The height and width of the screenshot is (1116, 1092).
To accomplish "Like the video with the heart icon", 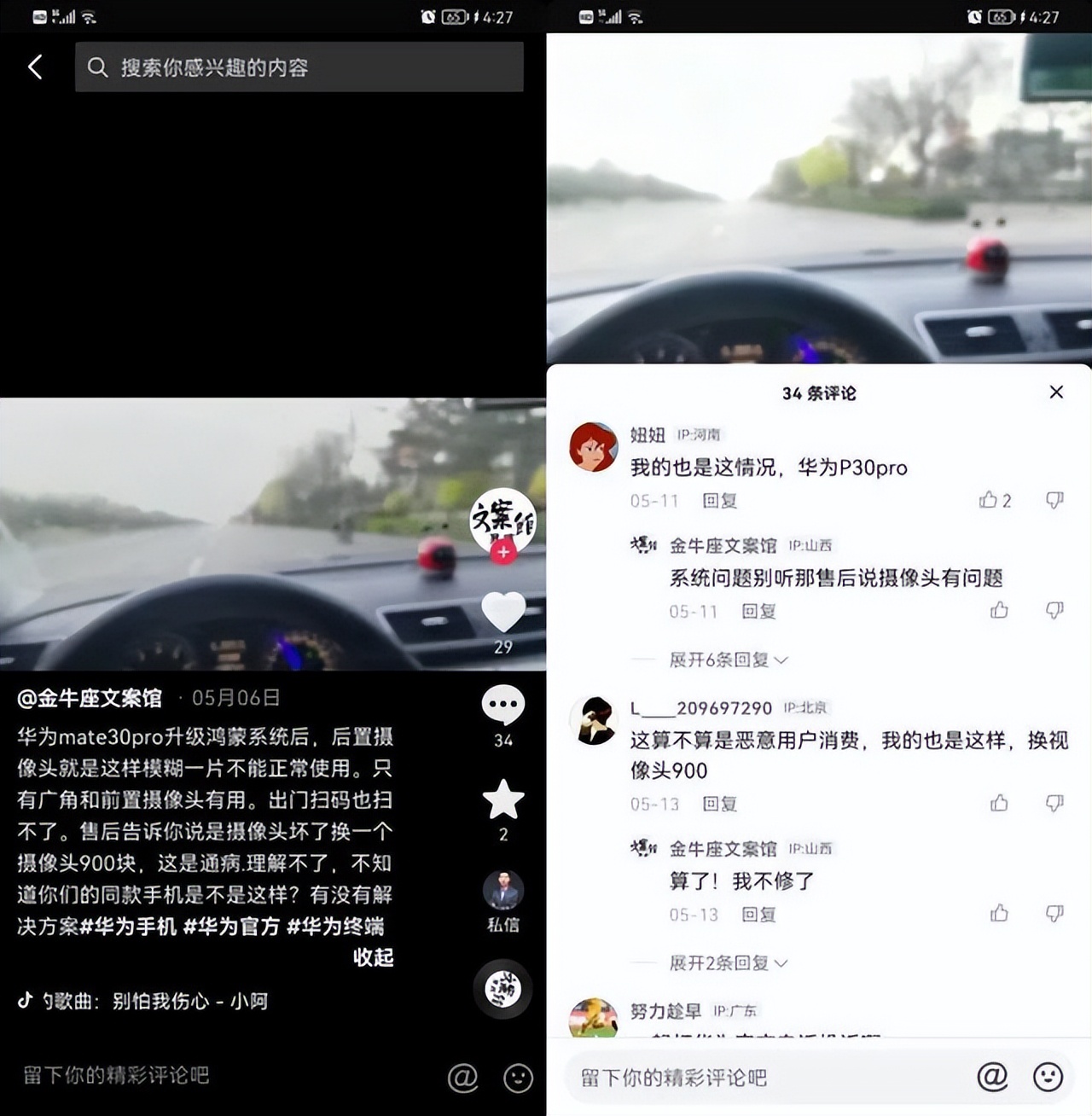I will (503, 612).
